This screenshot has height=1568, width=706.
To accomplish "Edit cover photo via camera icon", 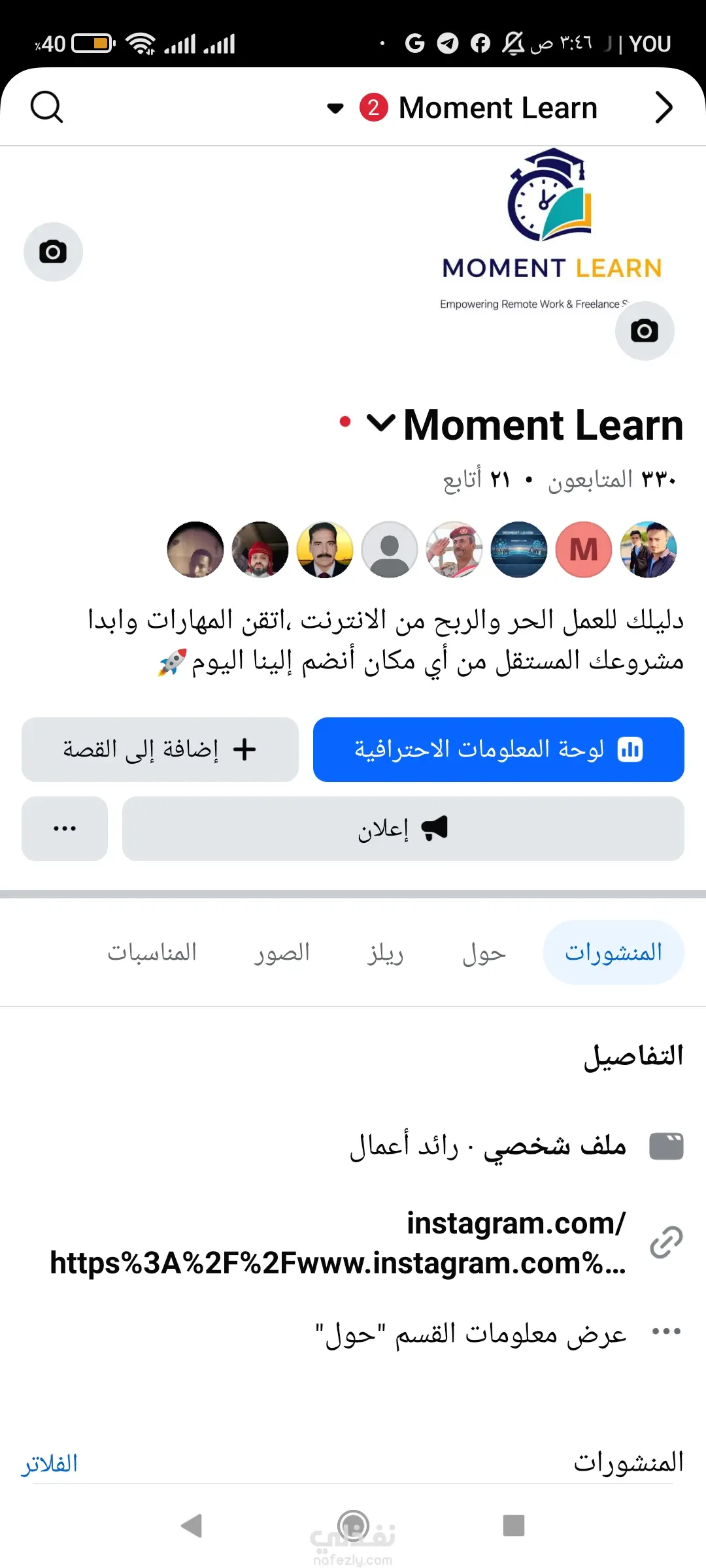I will tap(53, 252).
